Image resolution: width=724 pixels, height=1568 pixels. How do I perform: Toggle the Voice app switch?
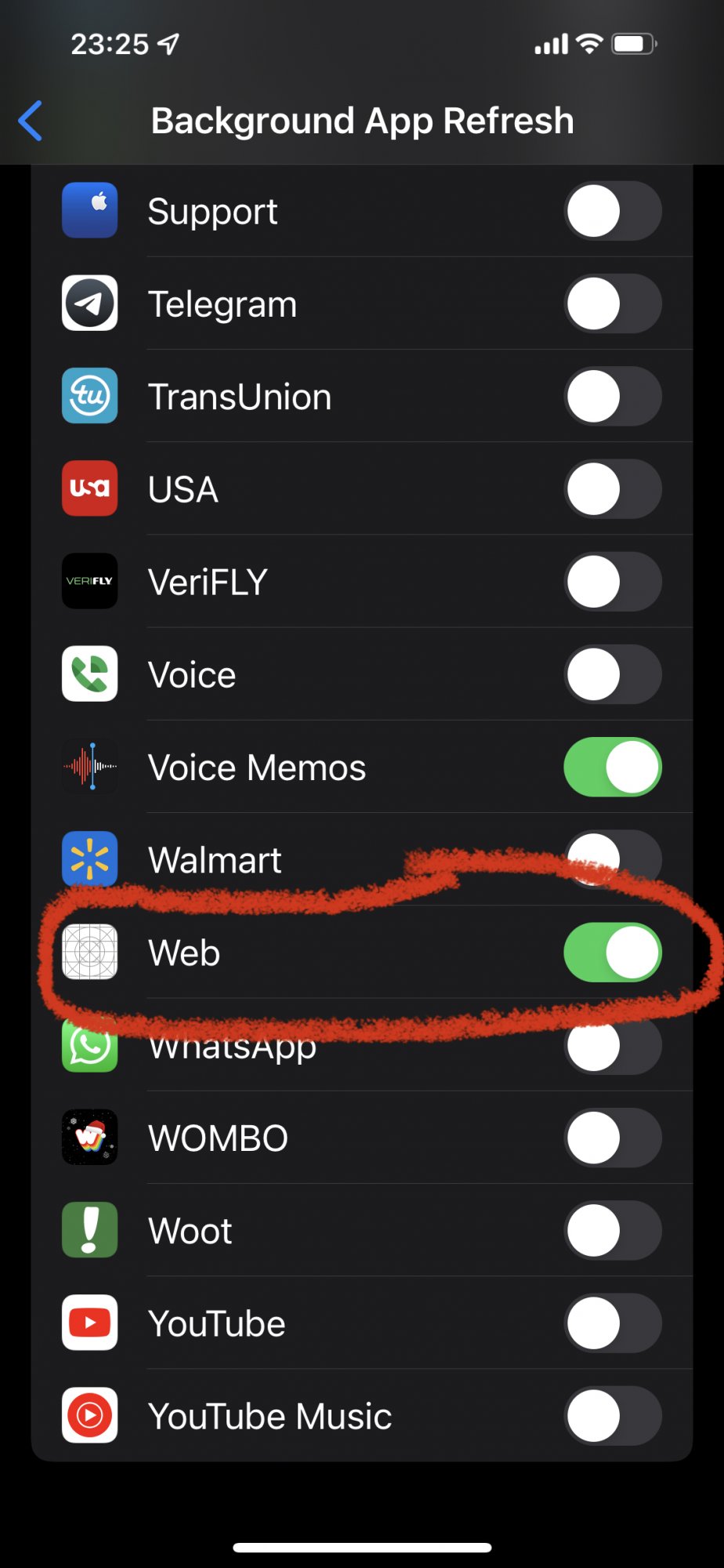tap(612, 674)
